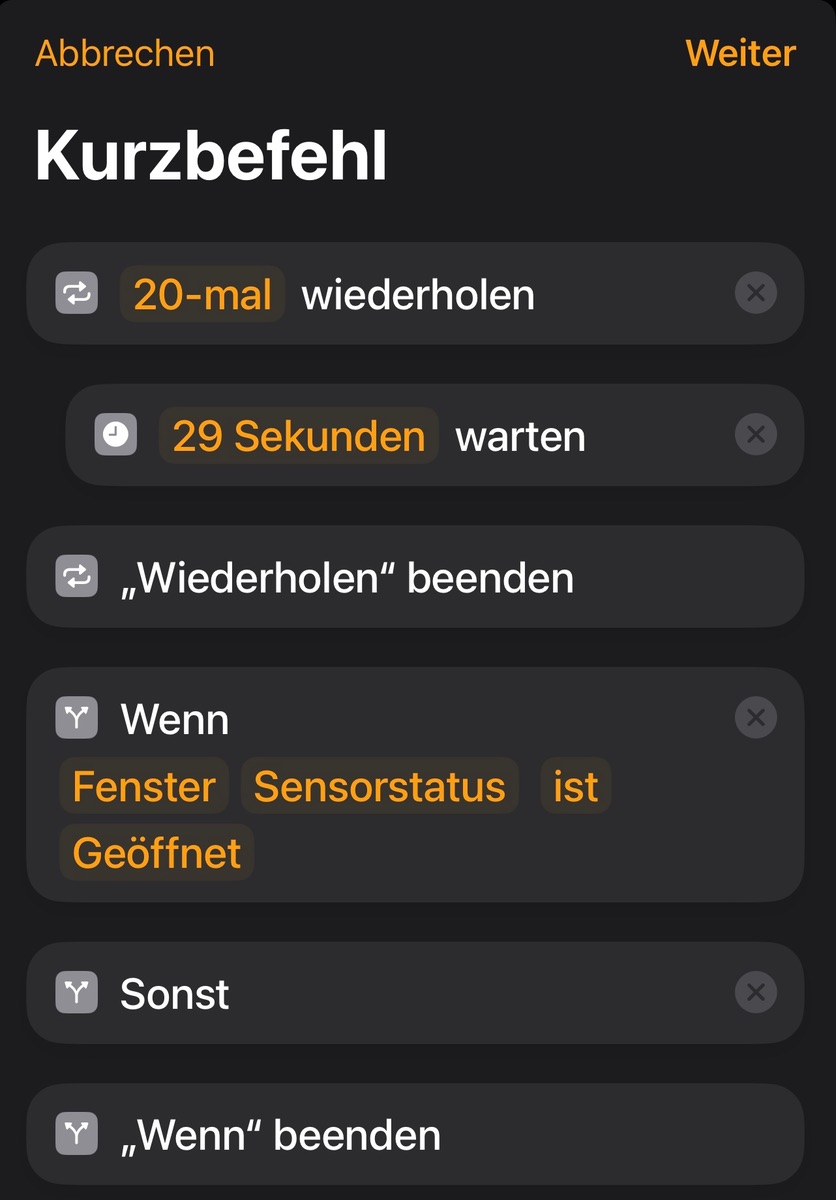Remove the 20-mal wiederholen action

[x=756, y=294]
